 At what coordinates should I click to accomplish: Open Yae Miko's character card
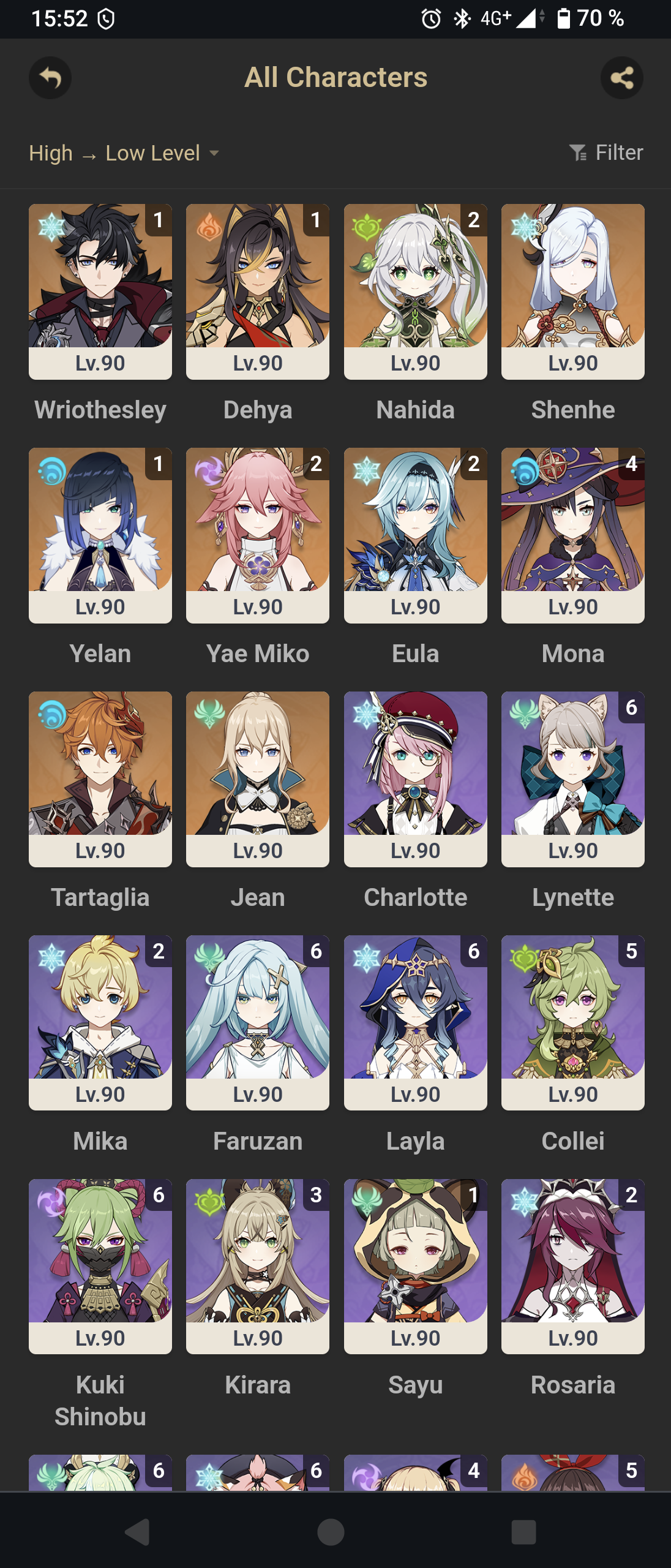(258, 535)
